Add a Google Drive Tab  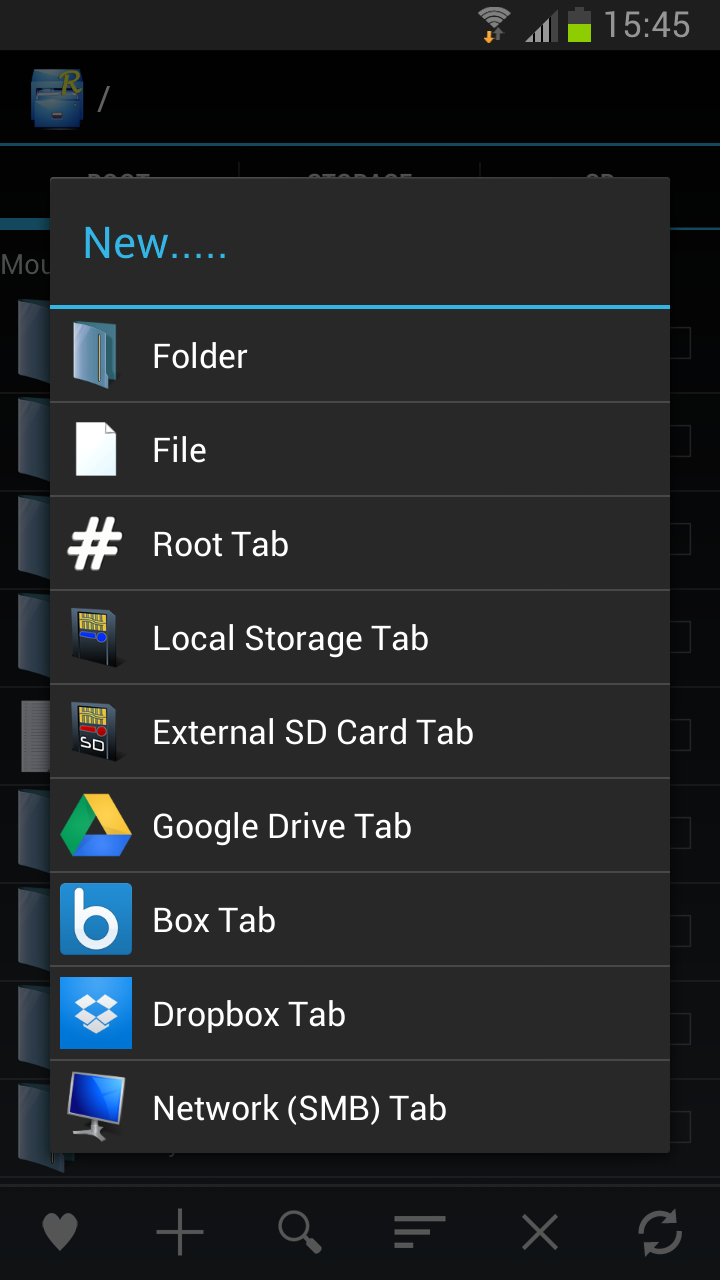point(360,826)
